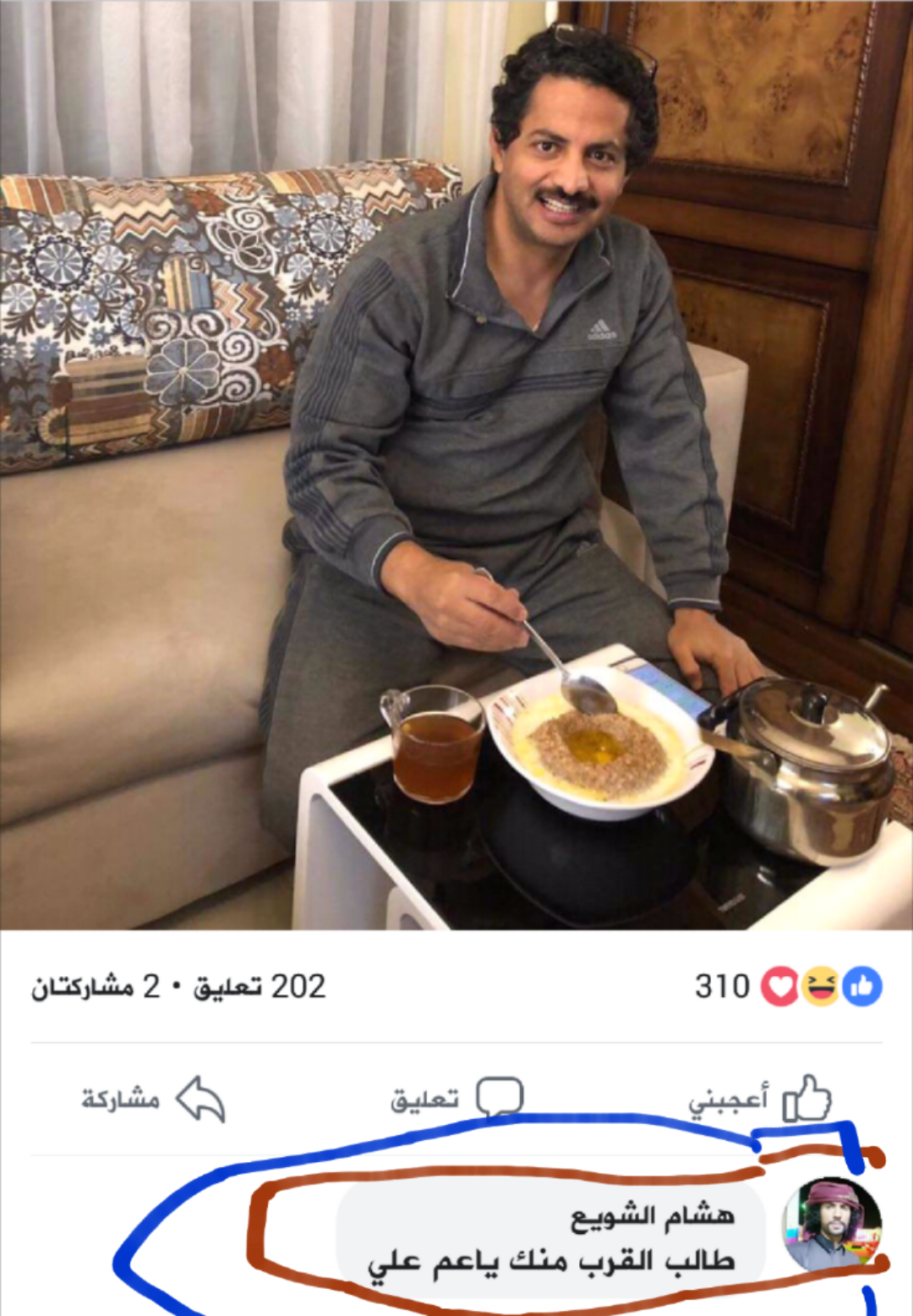Open the post photo in full view
The width and height of the screenshot is (913, 1316).
[456, 465]
